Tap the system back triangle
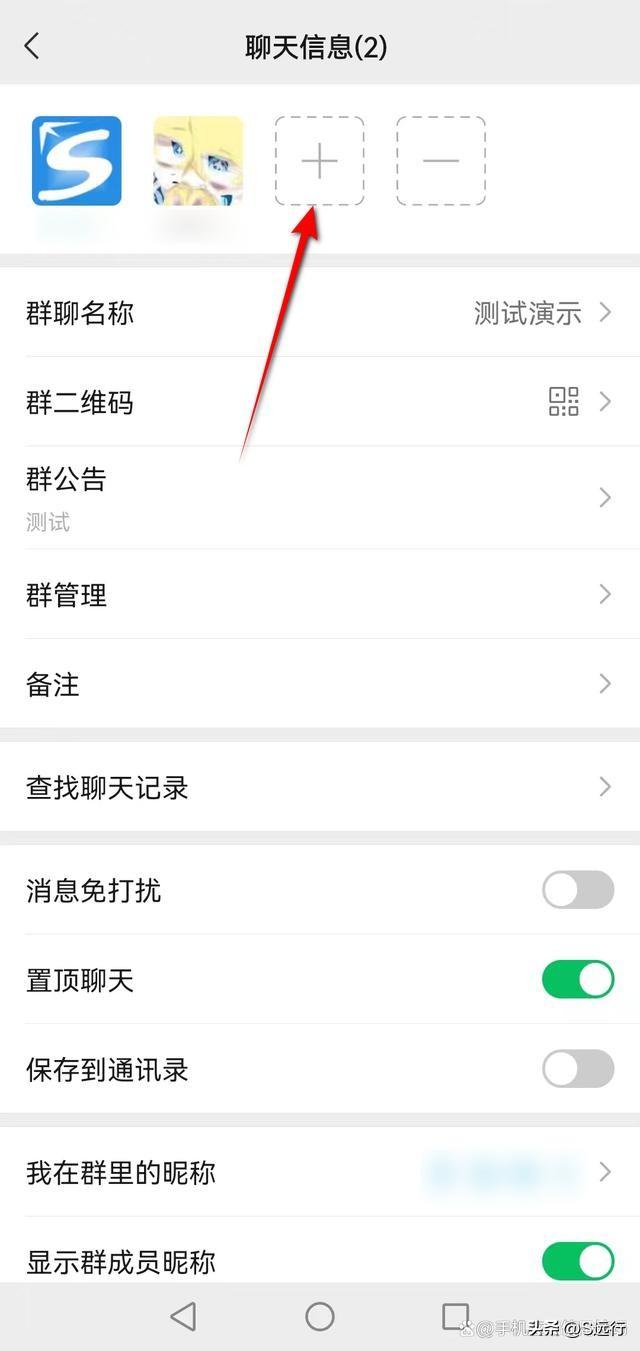The width and height of the screenshot is (640, 1351). 183,1316
